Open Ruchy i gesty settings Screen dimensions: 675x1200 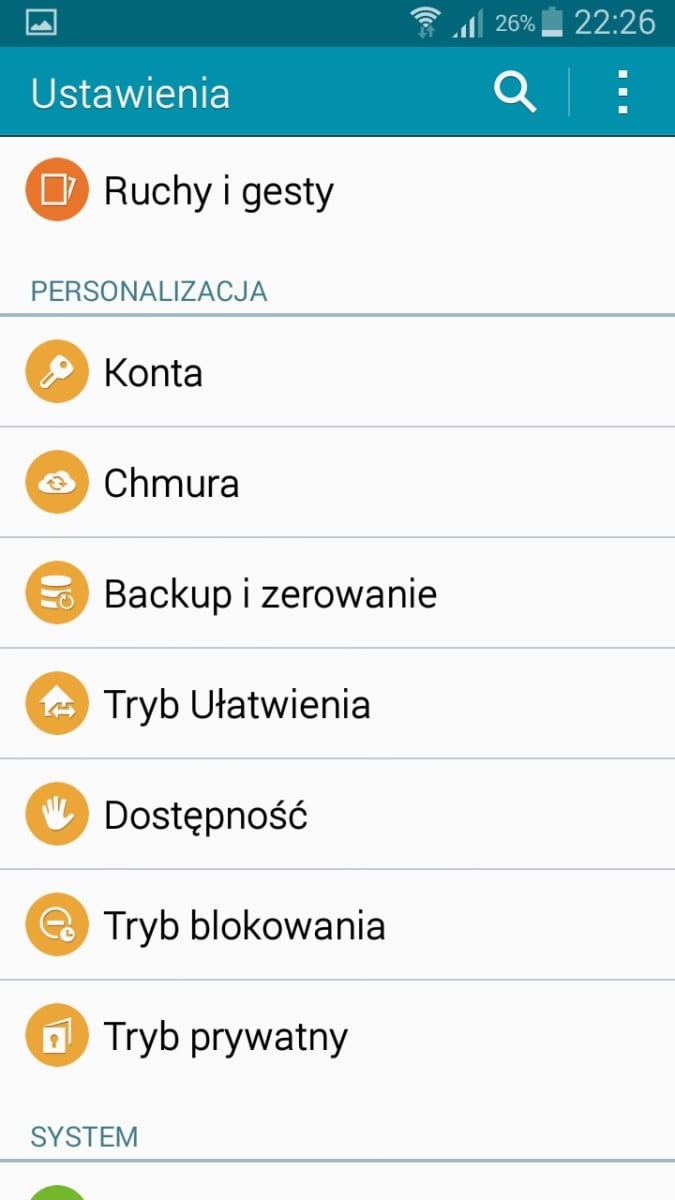[337, 191]
